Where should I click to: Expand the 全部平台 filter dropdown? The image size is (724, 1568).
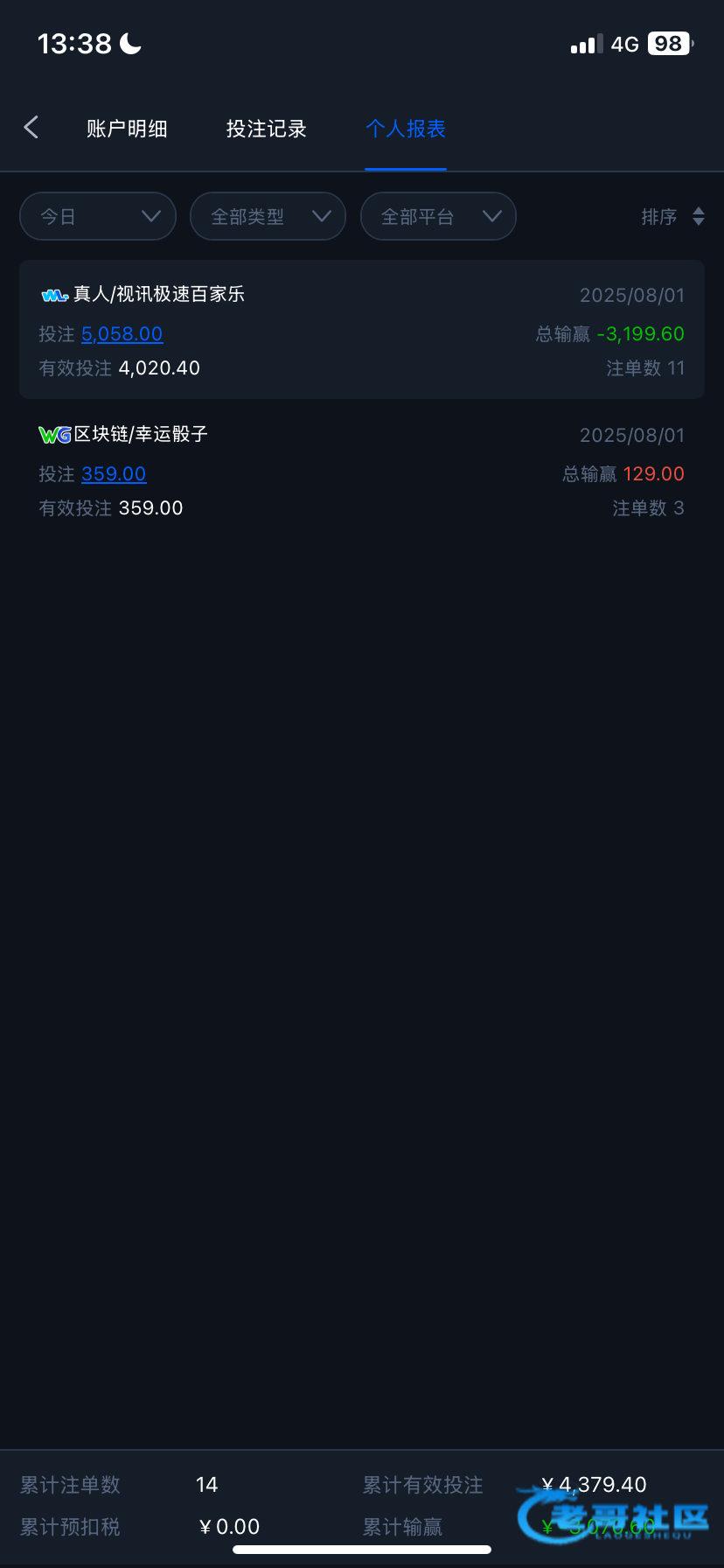tap(438, 216)
